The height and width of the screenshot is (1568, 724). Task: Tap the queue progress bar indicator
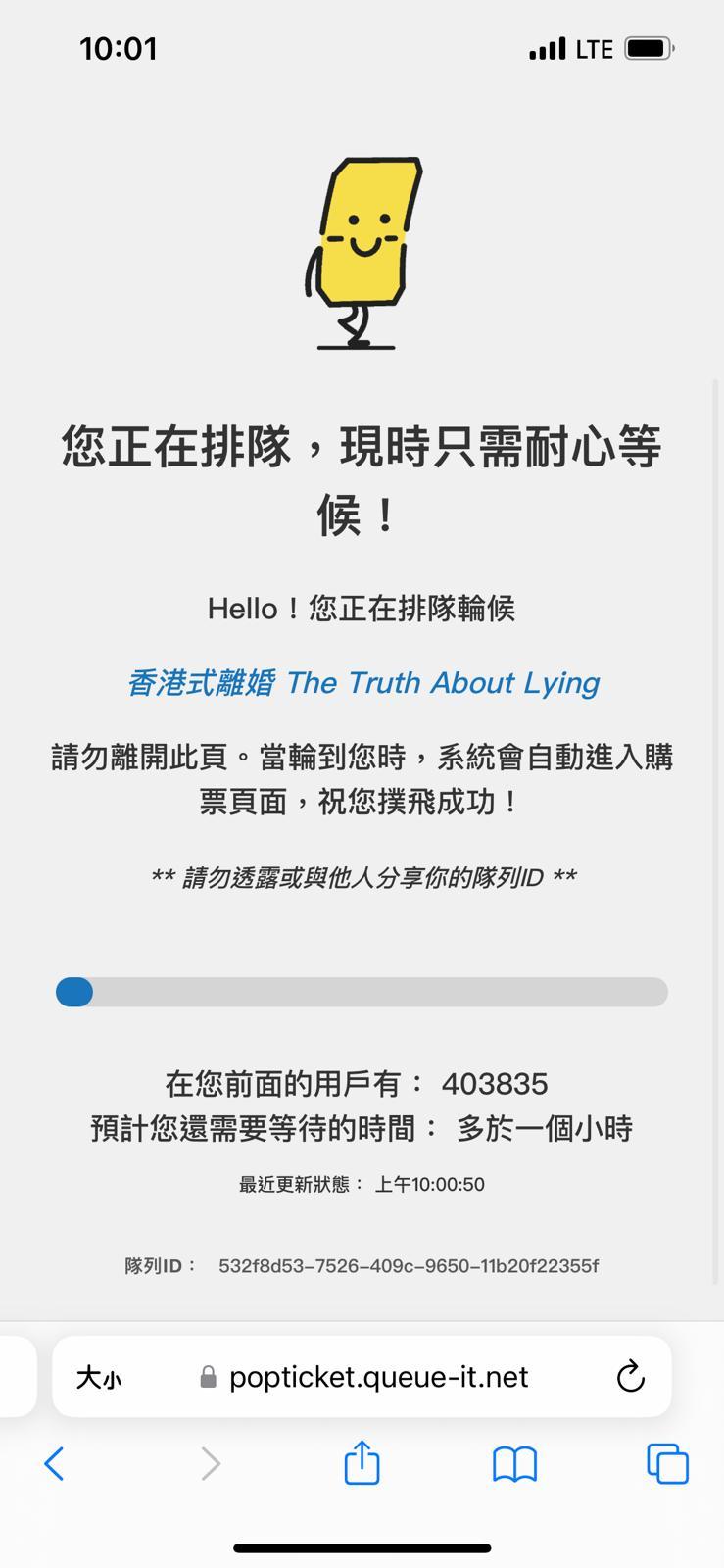73,992
